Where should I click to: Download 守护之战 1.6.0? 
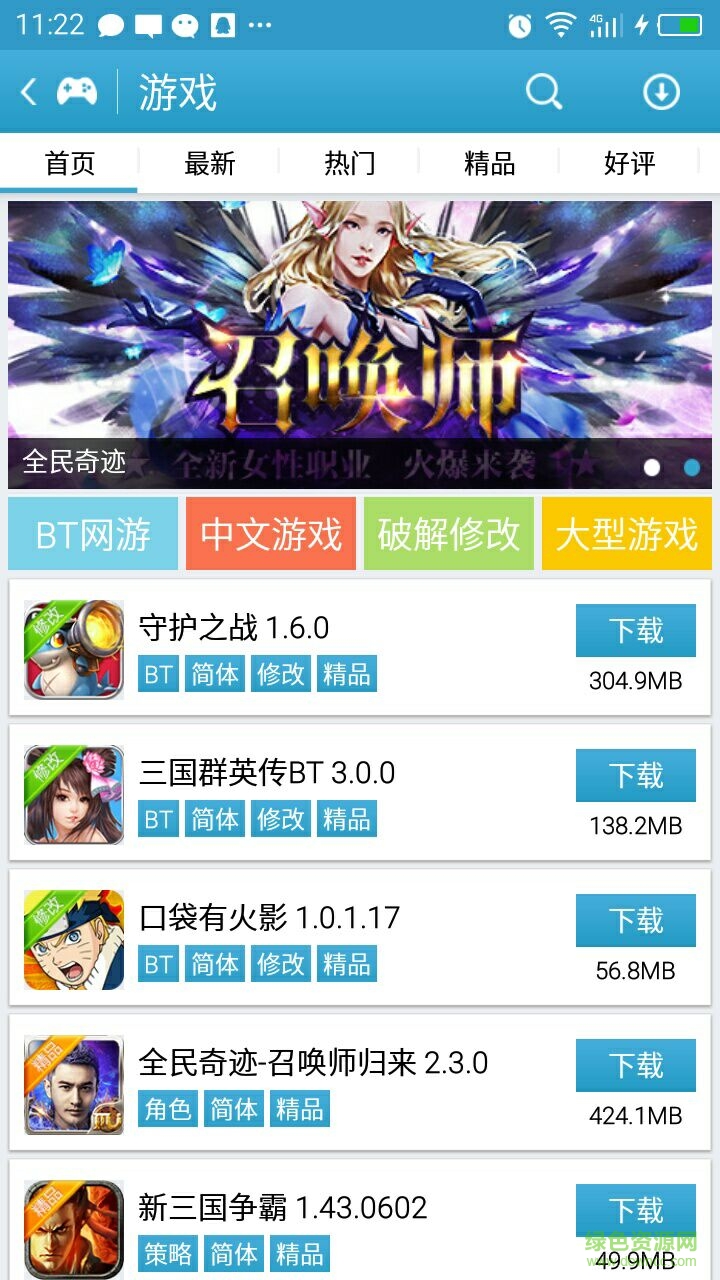[635, 631]
